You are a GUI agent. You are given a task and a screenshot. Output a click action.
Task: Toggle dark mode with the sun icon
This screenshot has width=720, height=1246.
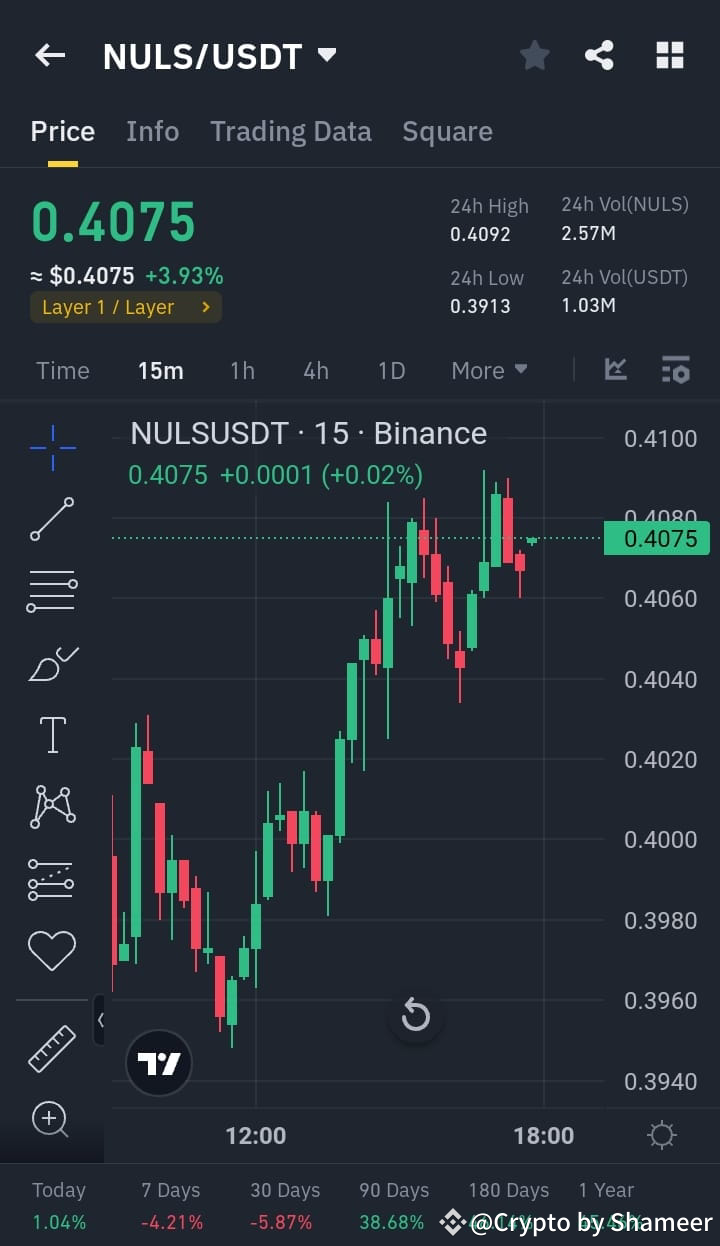[x=661, y=1134]
